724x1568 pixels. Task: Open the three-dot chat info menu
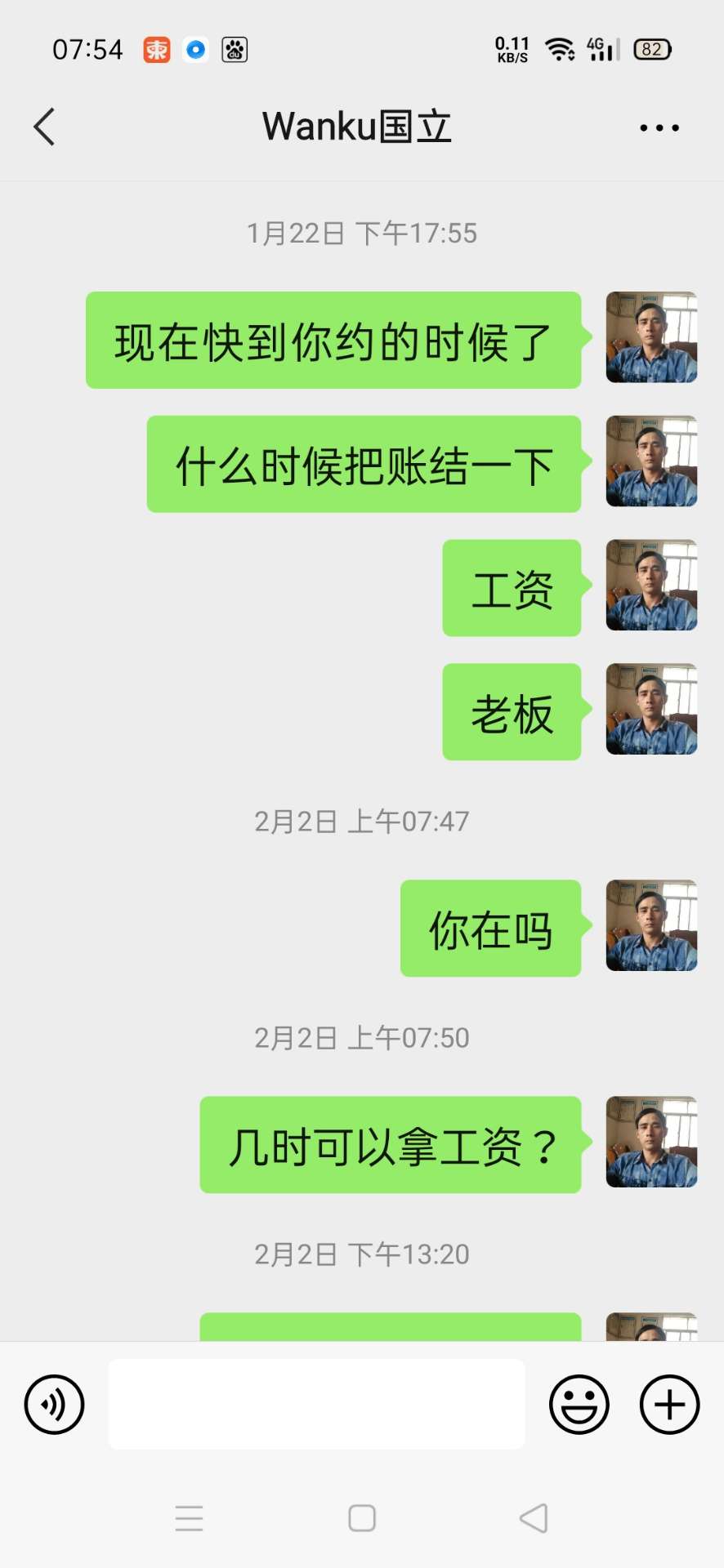click(x=659, y=128)
